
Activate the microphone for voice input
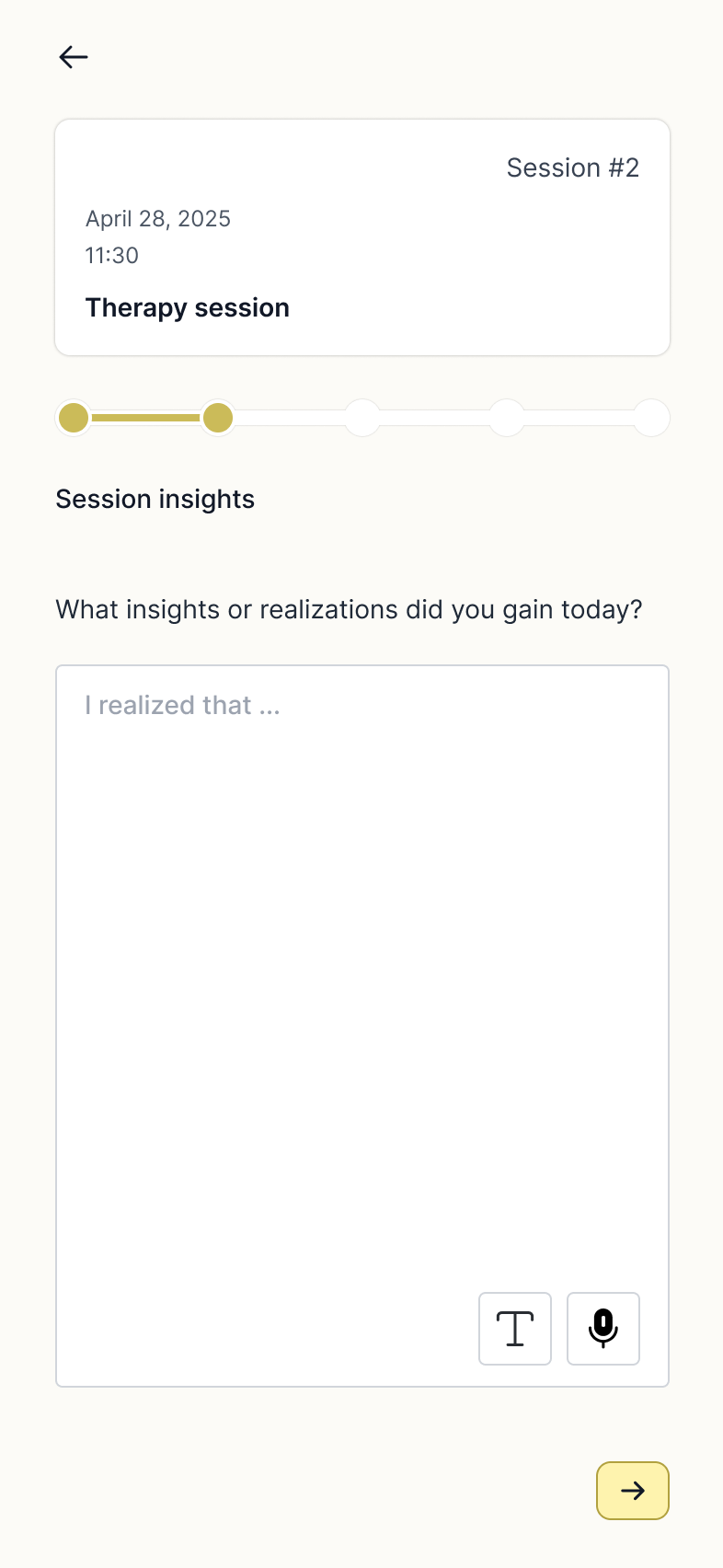602,1328
